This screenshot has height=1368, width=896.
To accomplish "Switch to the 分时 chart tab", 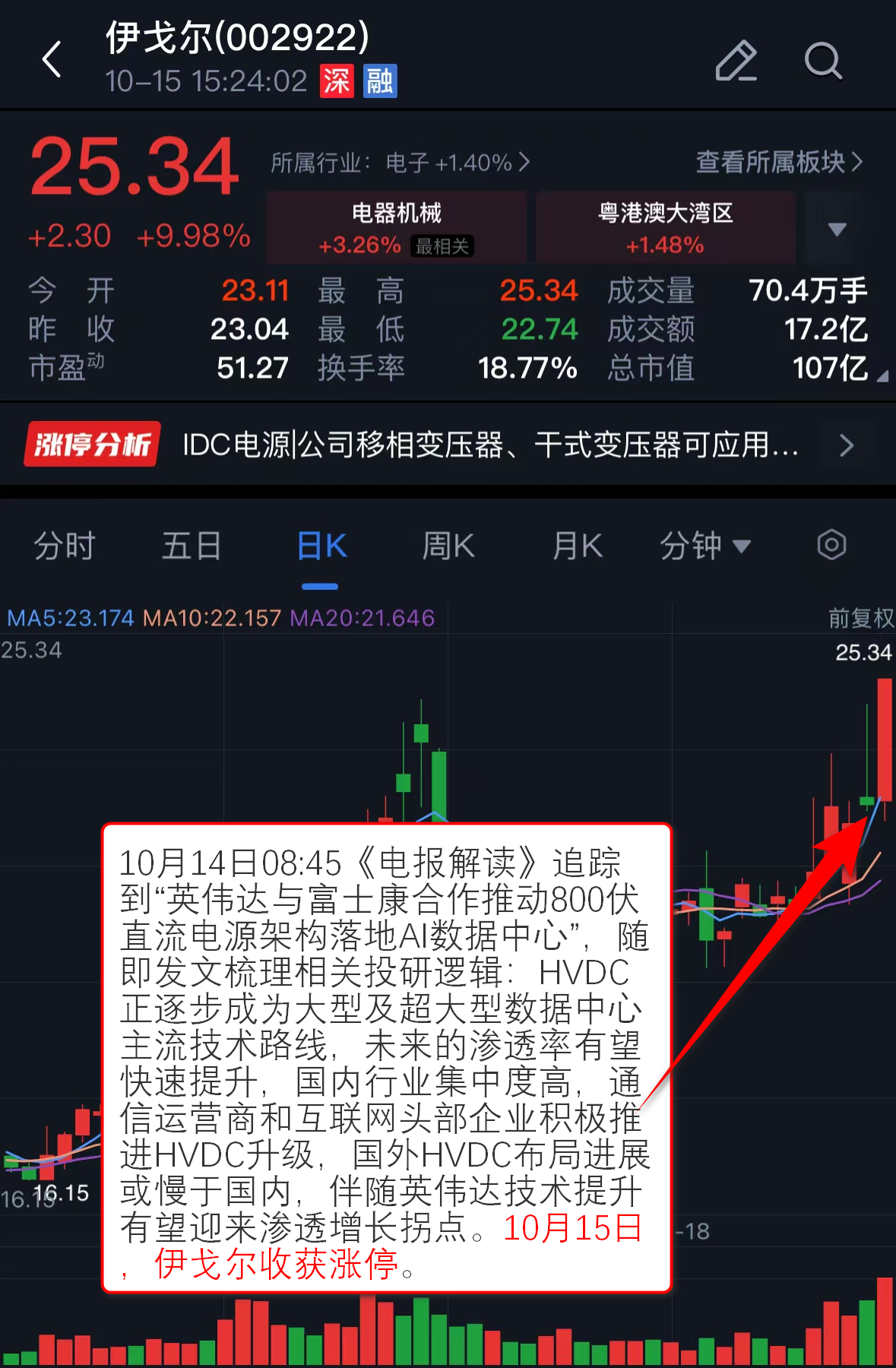I will click(65, 546).
